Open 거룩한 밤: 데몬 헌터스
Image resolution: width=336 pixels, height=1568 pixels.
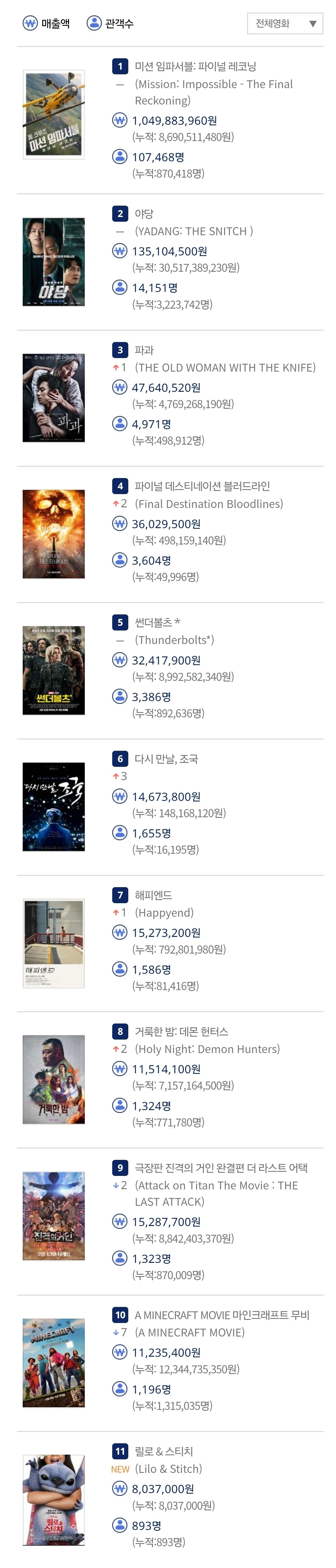click(x=181, y=1031)
